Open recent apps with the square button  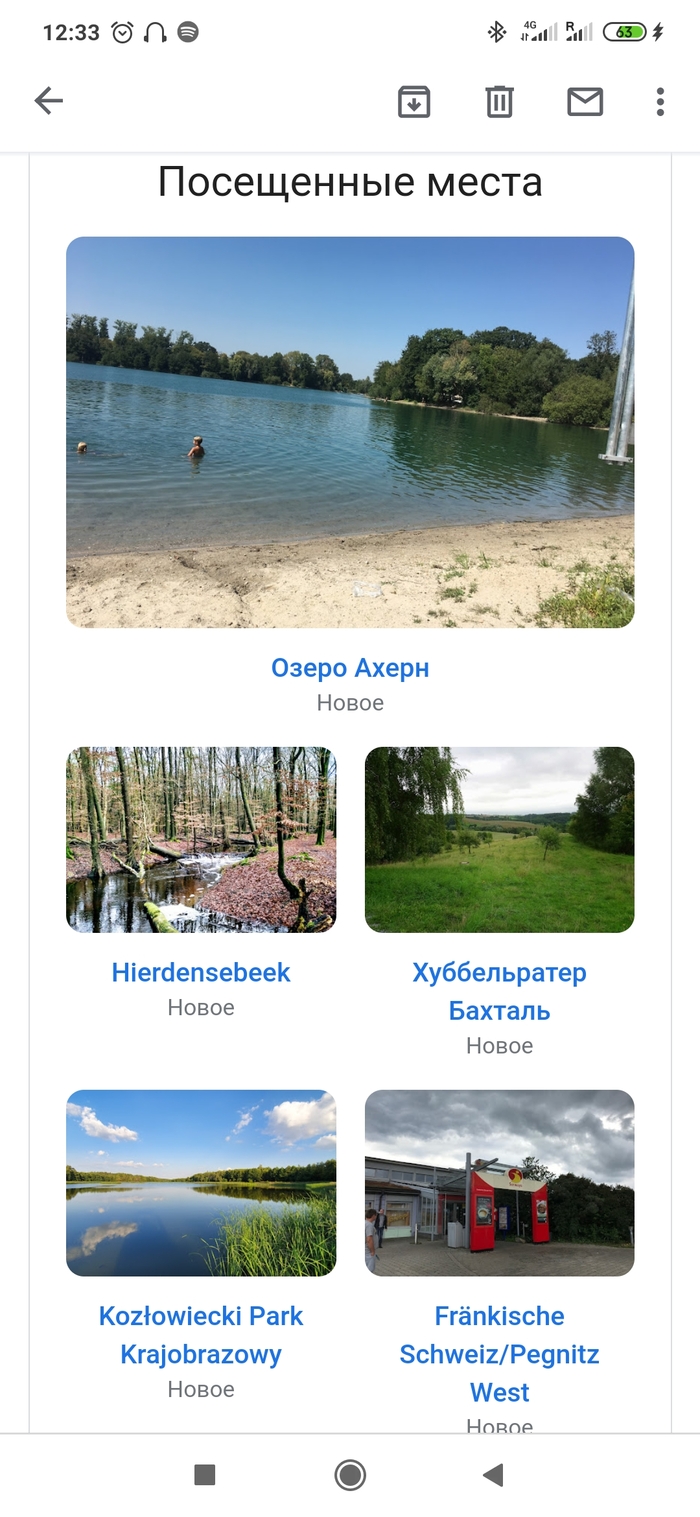coord(205,1475)
